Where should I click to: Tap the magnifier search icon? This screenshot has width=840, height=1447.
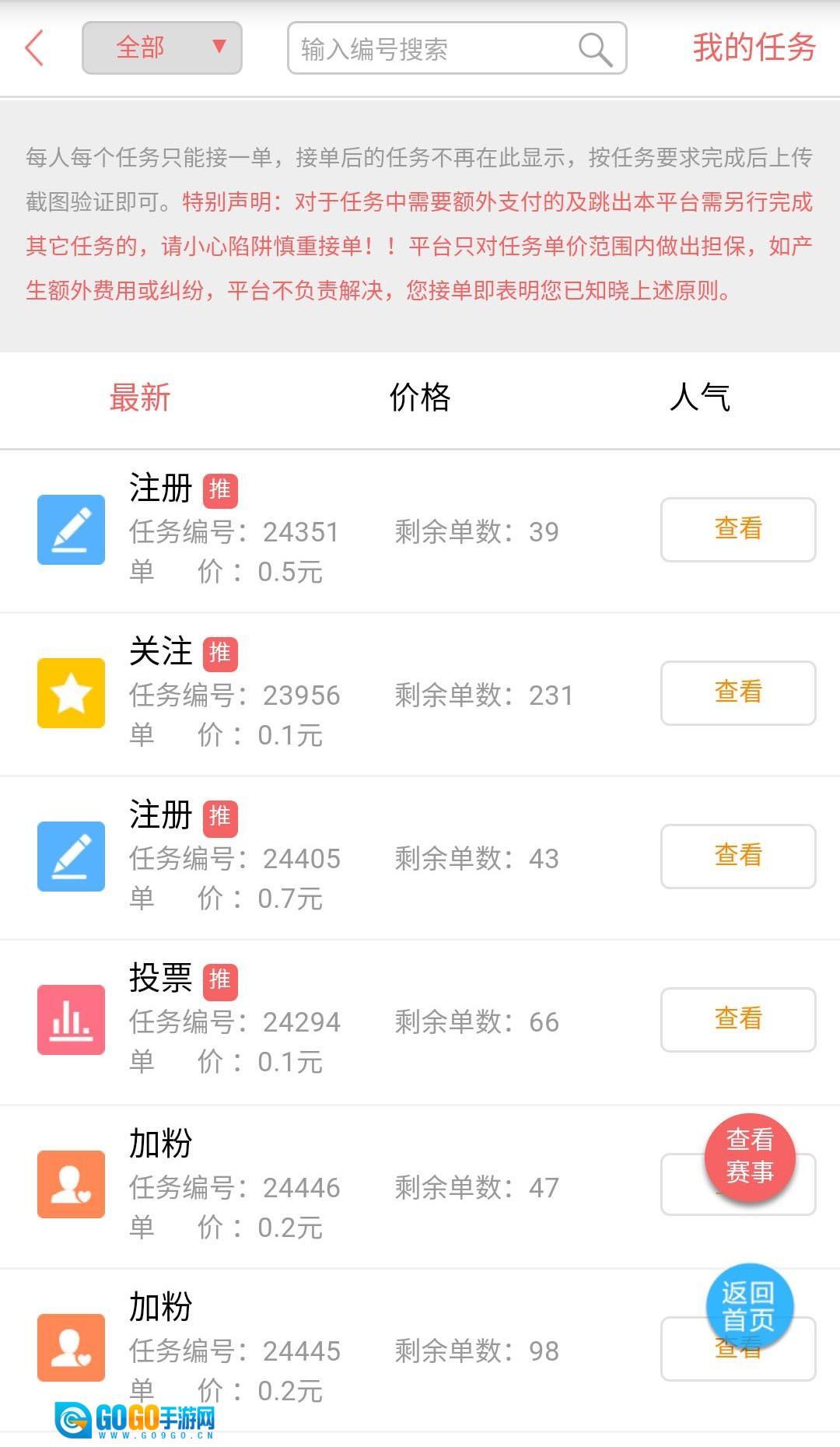[595, 49]
